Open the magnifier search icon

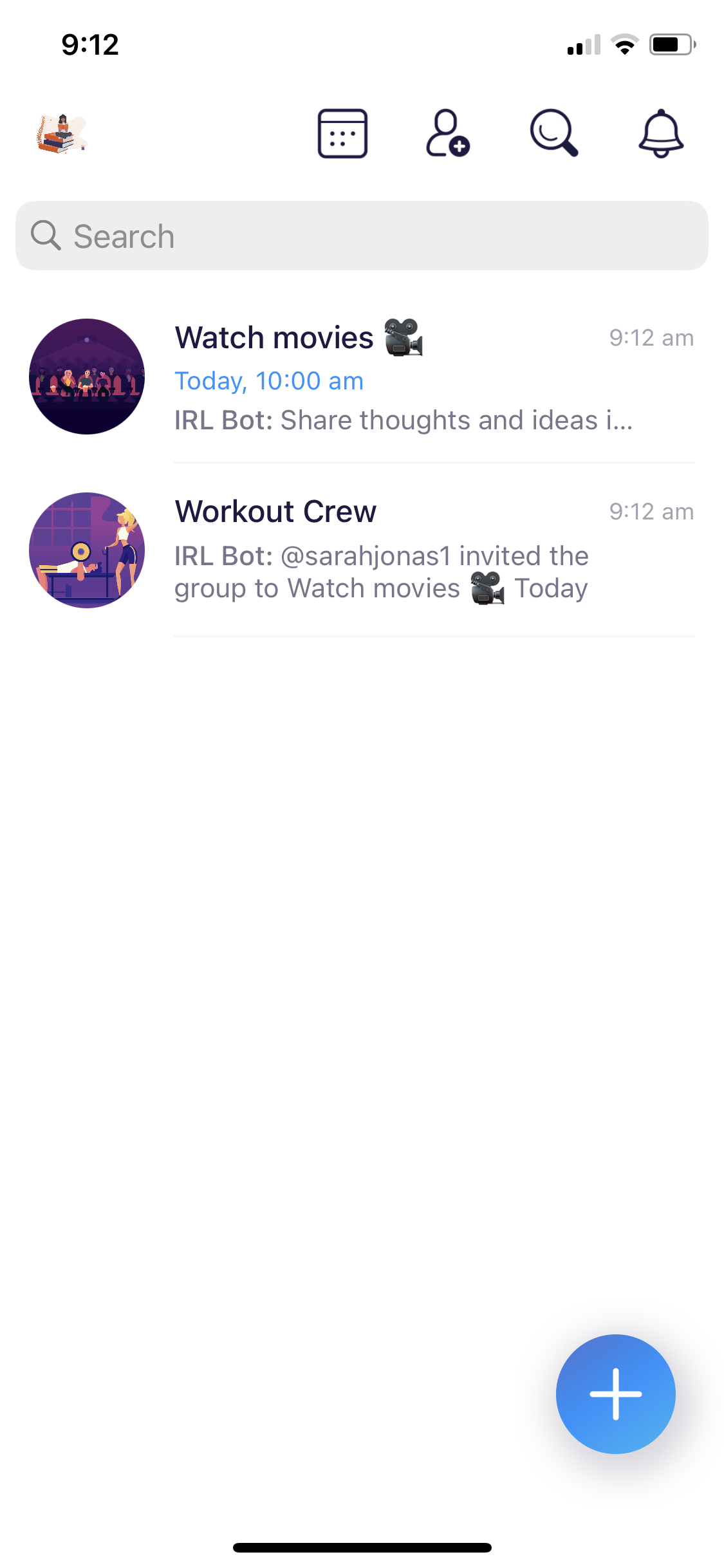(553, 133)
